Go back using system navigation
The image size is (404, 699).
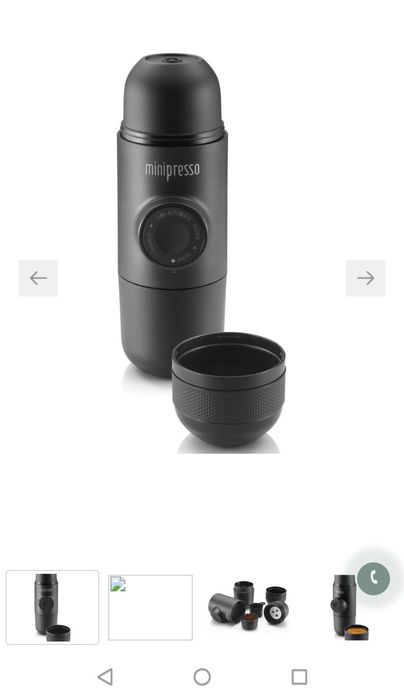click(105, 677)
